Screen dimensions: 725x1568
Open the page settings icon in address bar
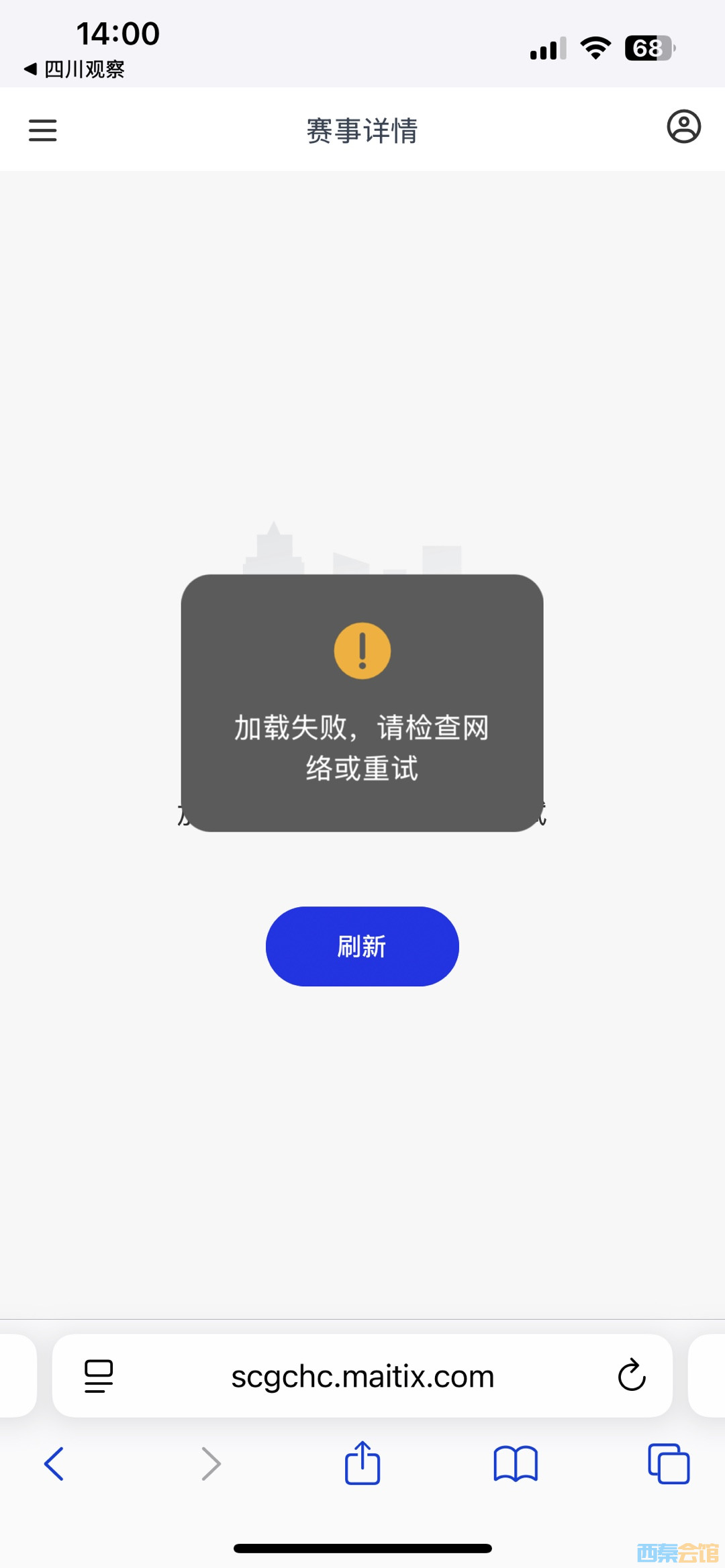pos(99,1376)
